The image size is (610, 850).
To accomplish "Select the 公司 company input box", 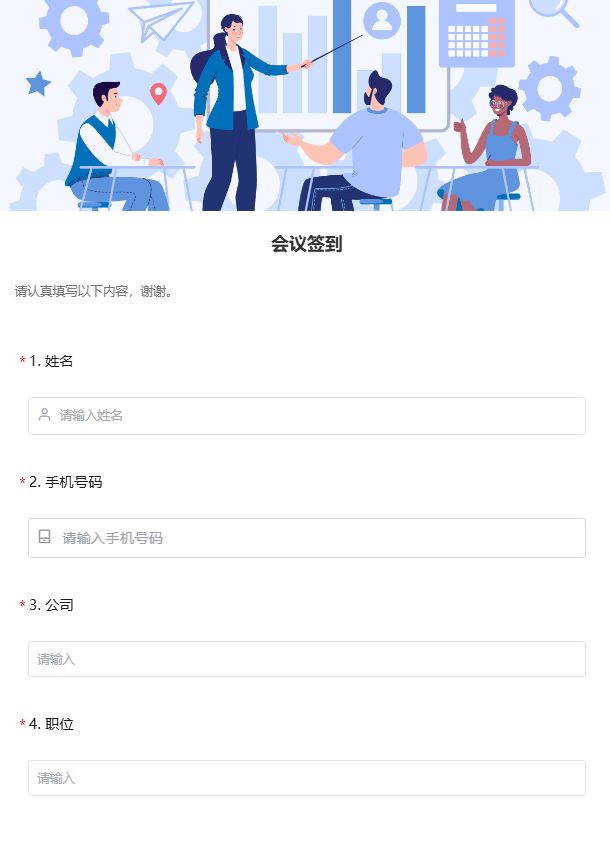I will pyautogui.click(x=306, y=659).
